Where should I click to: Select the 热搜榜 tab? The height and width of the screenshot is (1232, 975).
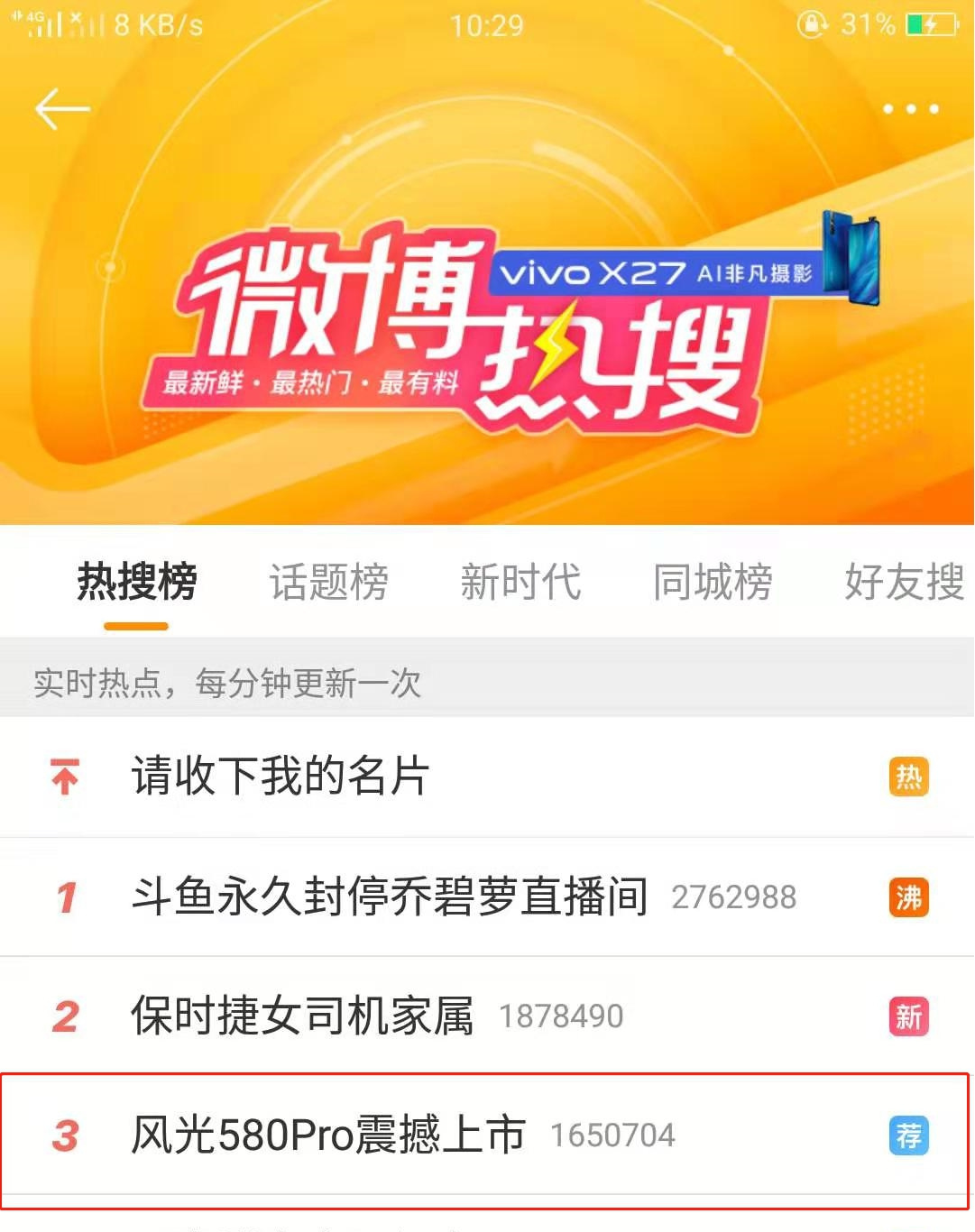pos(137,582)
